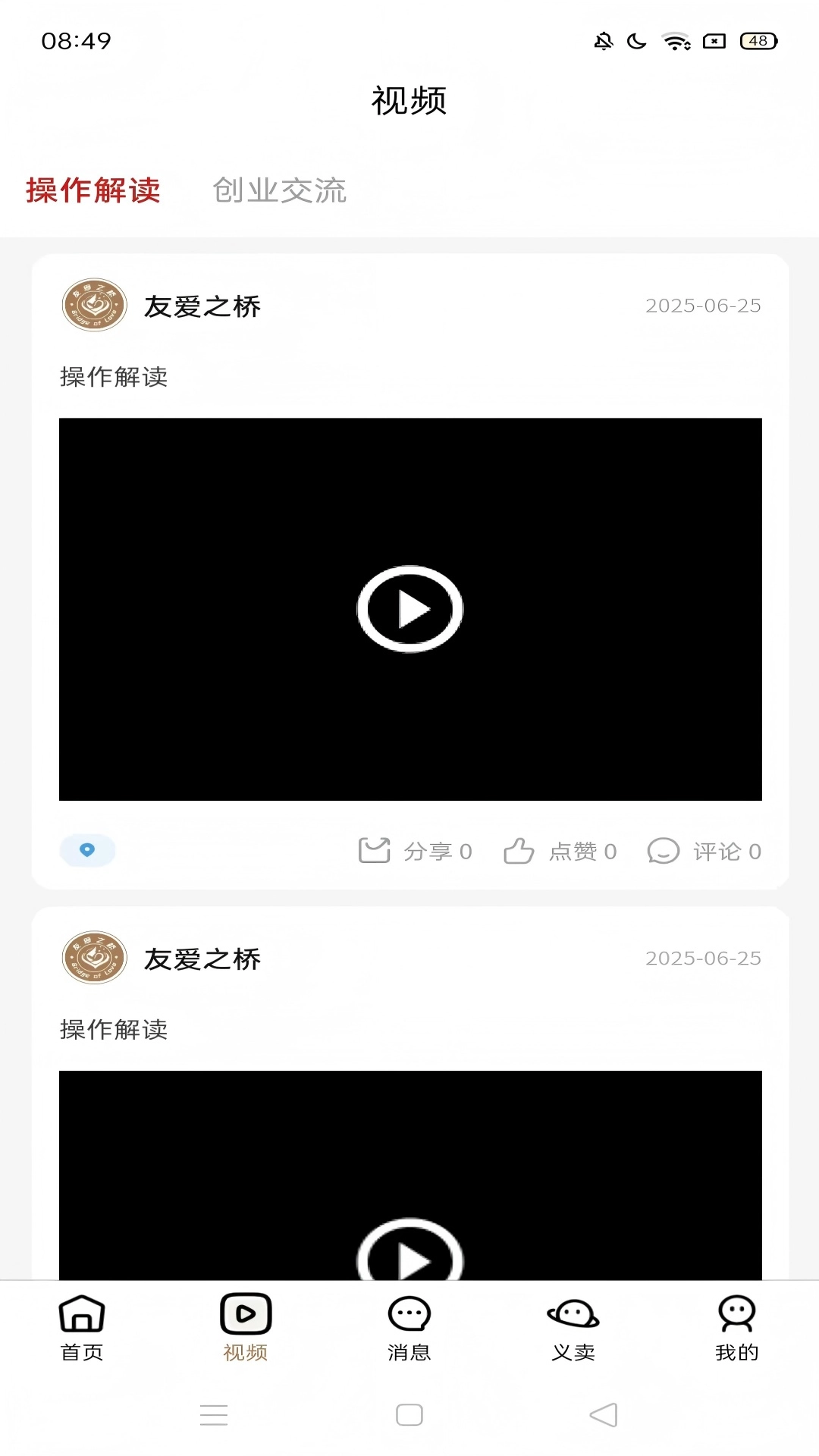Open the 友爱之桥 profile avatar
The width and height of the screenshot is (819, 1456).
[x=93, y=306]
